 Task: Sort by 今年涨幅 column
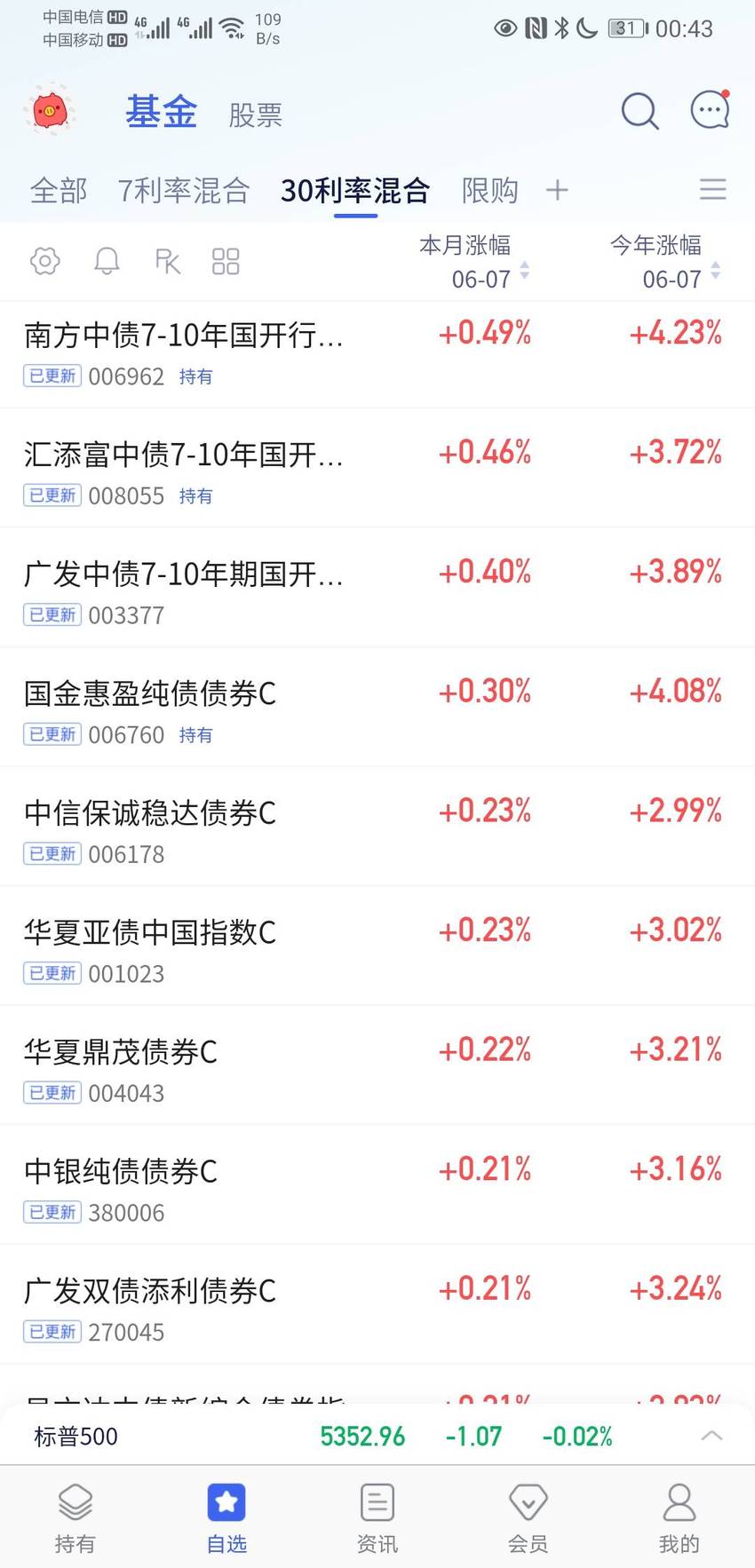tap(665, 262)
